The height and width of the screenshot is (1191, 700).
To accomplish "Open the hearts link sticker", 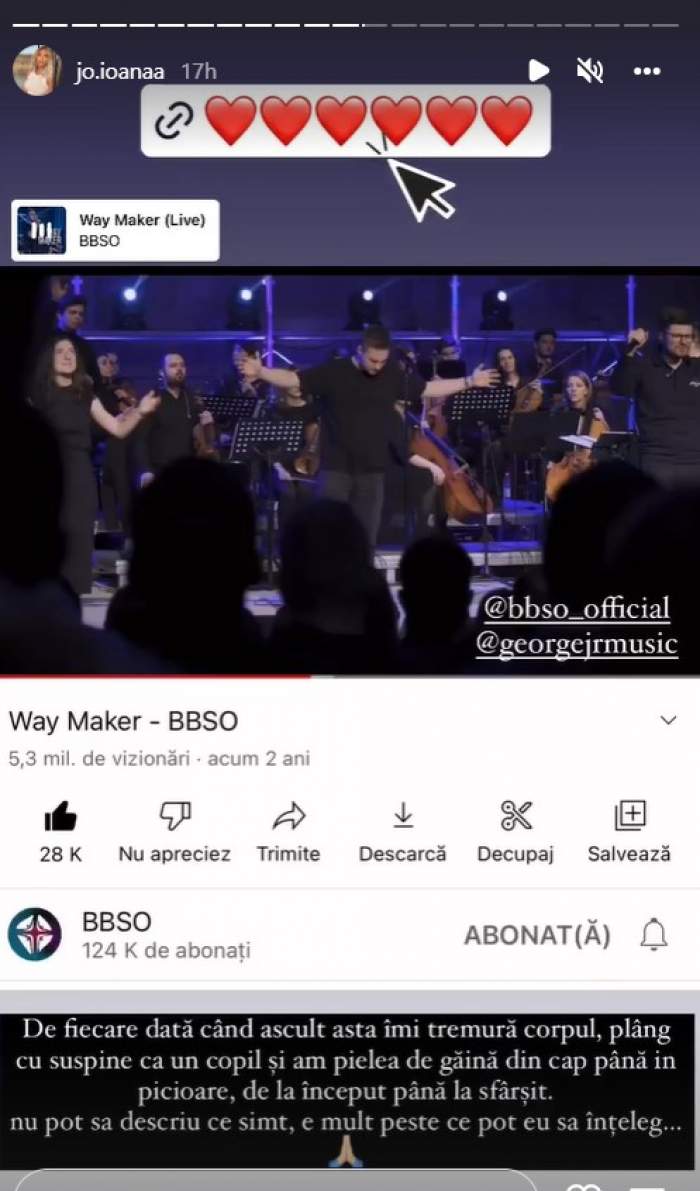I will tap(345, 121).
